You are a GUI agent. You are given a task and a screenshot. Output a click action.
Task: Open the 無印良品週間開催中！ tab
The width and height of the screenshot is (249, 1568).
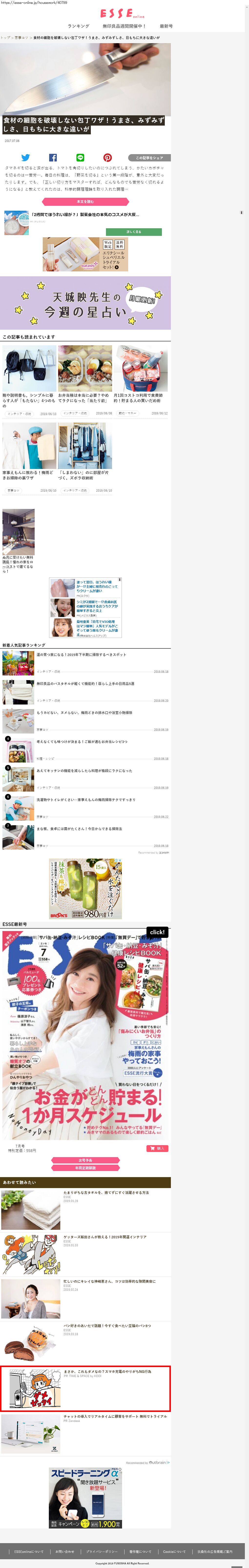[x=124, y=26]
